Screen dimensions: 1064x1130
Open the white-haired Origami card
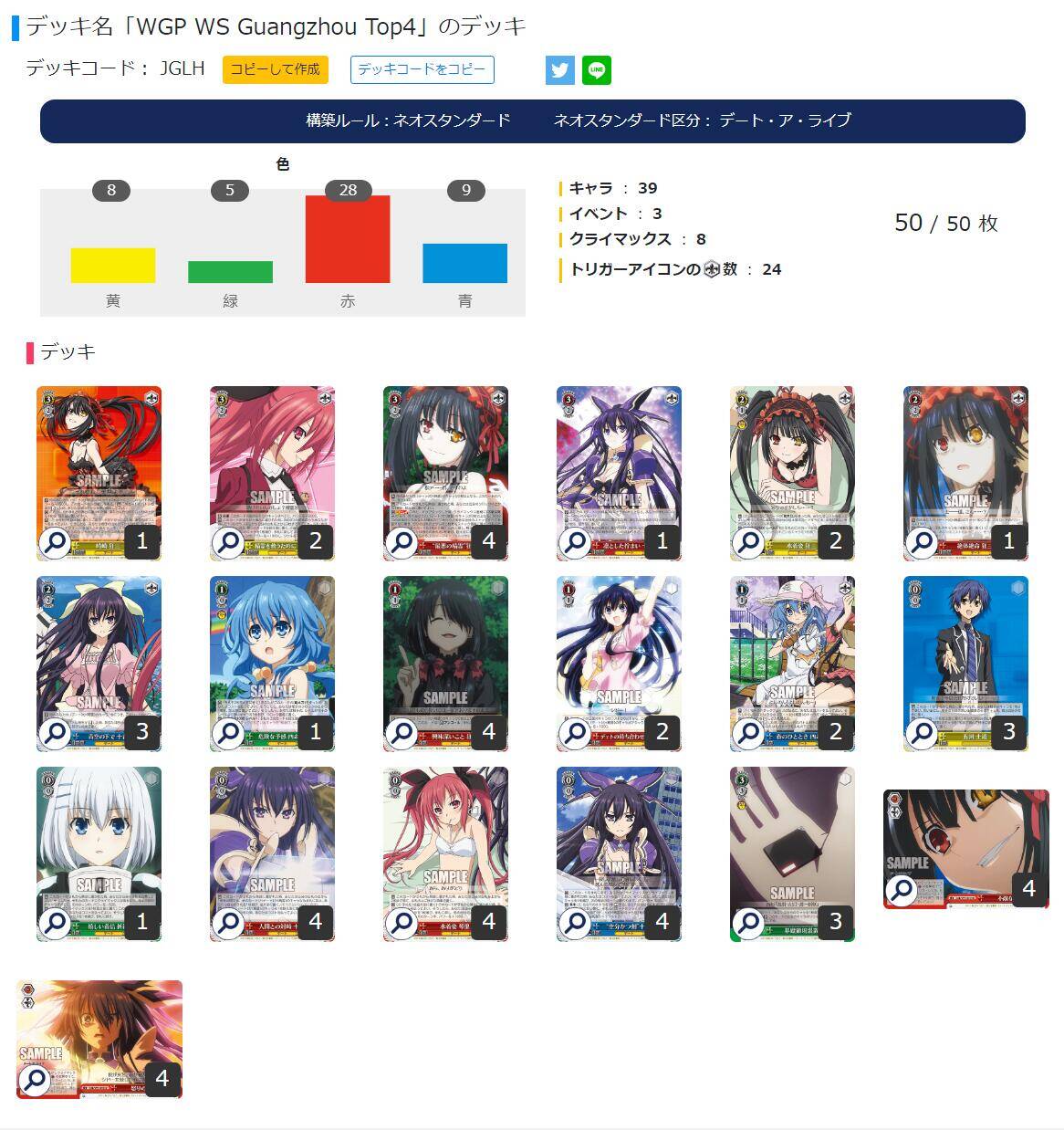pos(99,840)
